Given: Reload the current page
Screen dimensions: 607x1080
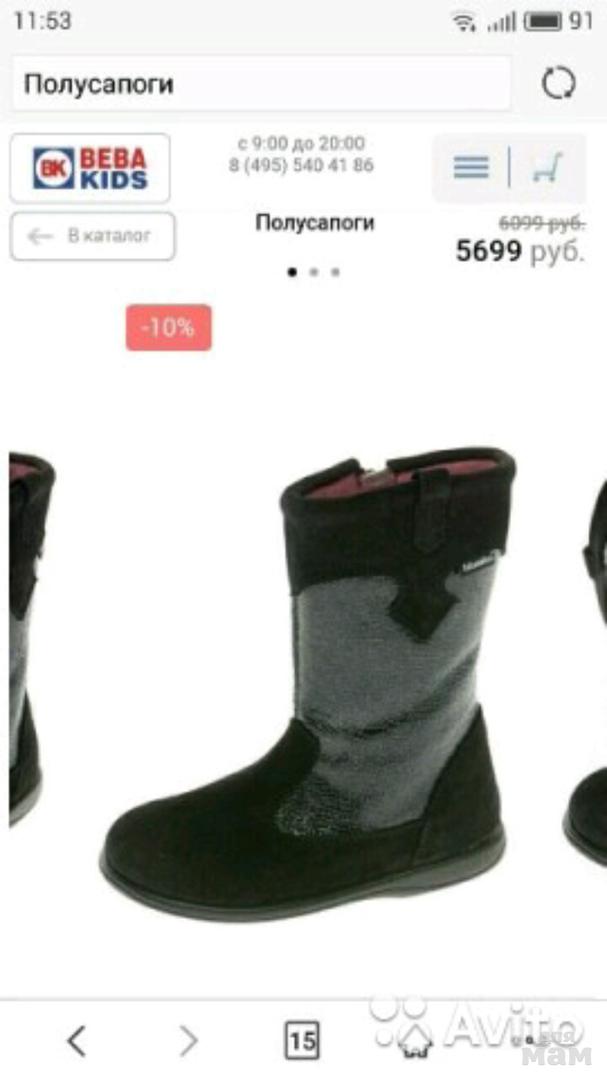Looking at the screenshot, I should (558, 83).
